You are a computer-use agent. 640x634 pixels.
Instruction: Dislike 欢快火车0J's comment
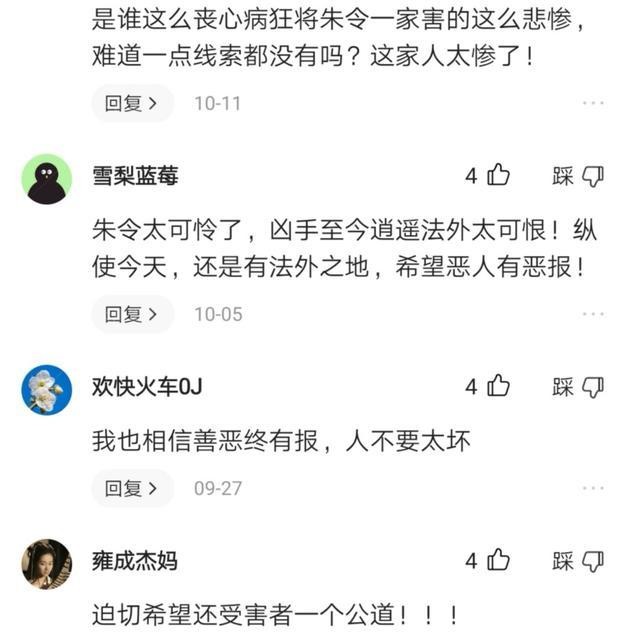coord(592,387)
